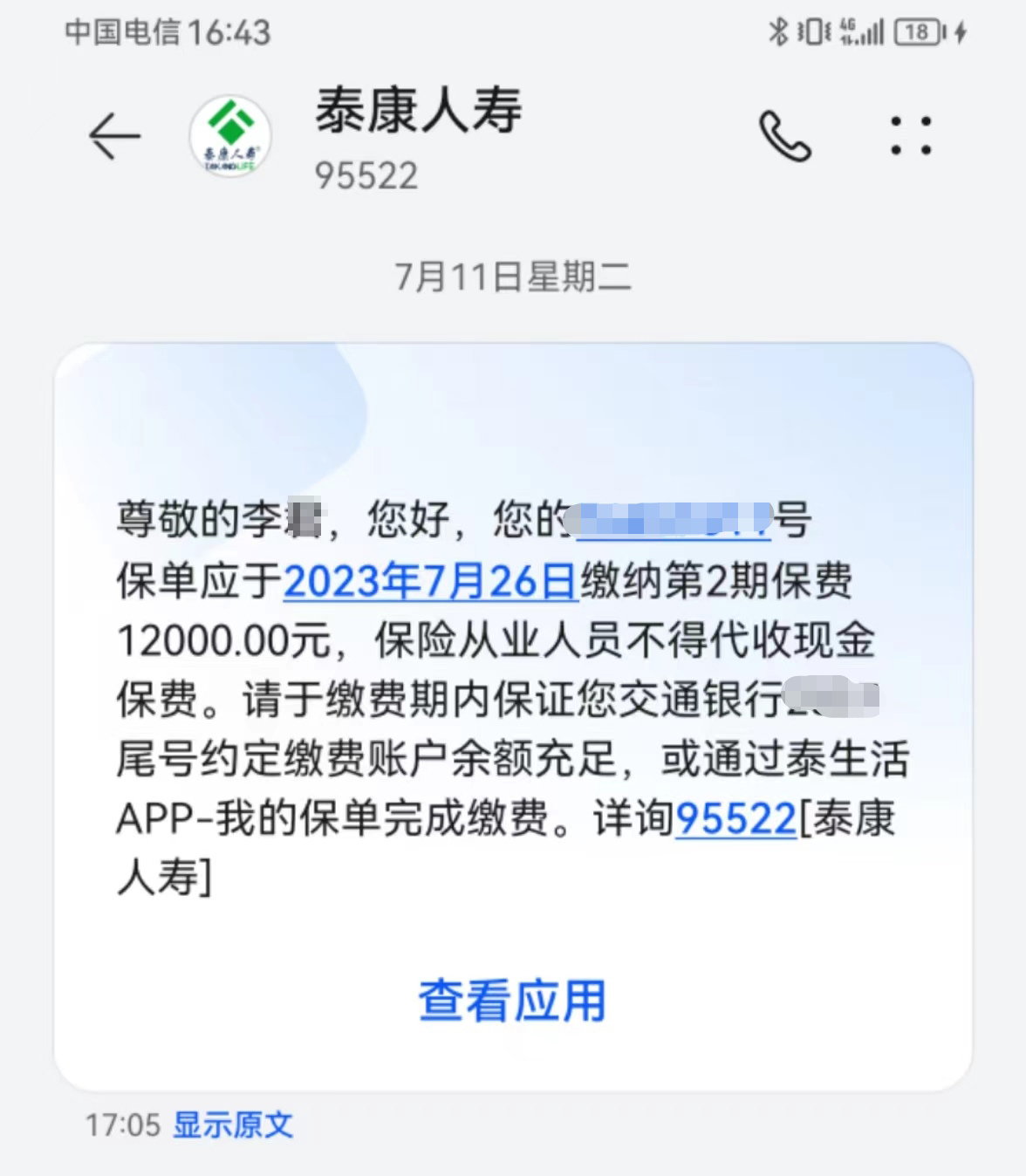Tap the 95522 phone number link
Screen dimensions: 1026x1176
(x=736, y=819)
